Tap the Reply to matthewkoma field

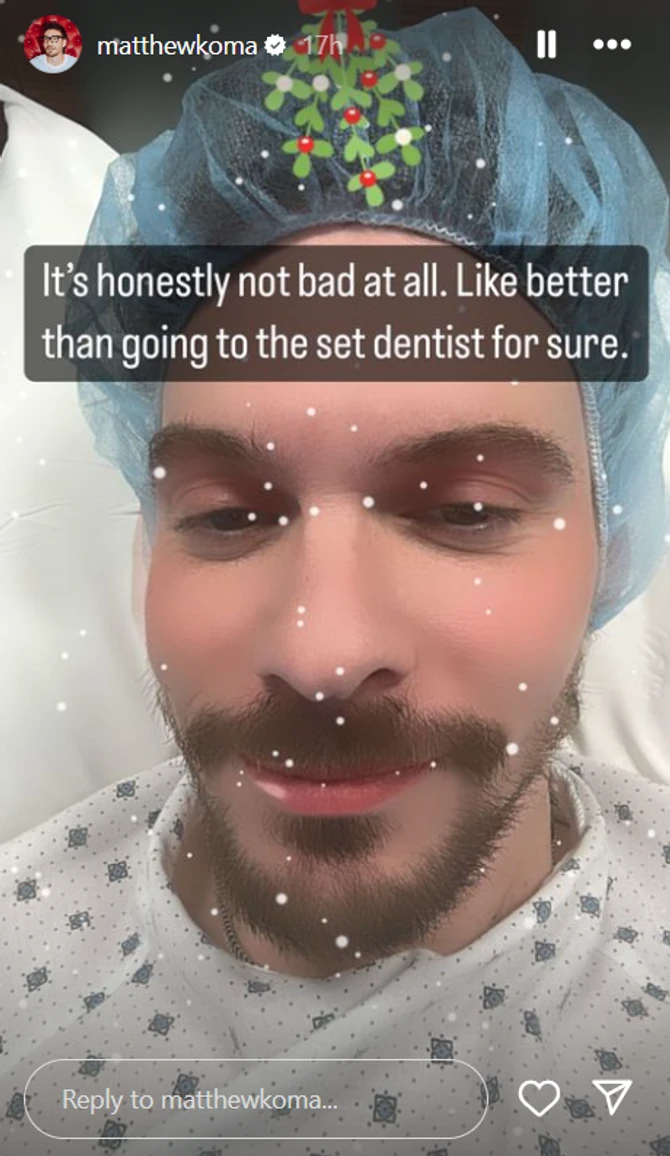[x=255, y=1100]
